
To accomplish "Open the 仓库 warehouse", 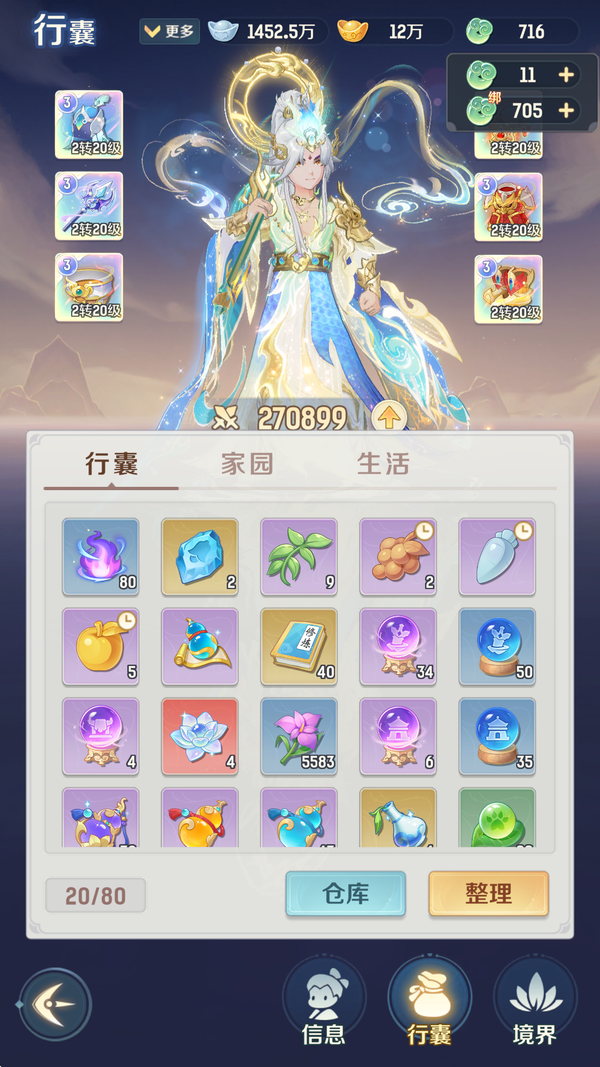I will 346,894.
